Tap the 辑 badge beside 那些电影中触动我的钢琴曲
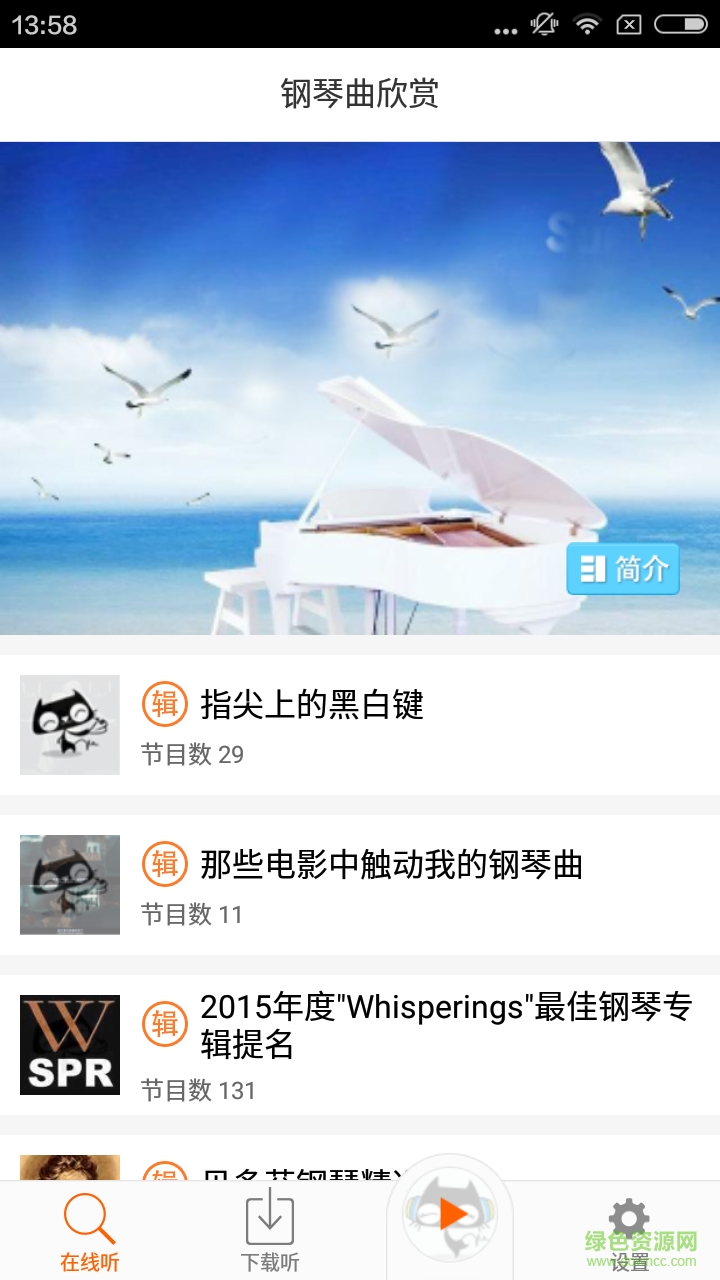 point(165,864)
